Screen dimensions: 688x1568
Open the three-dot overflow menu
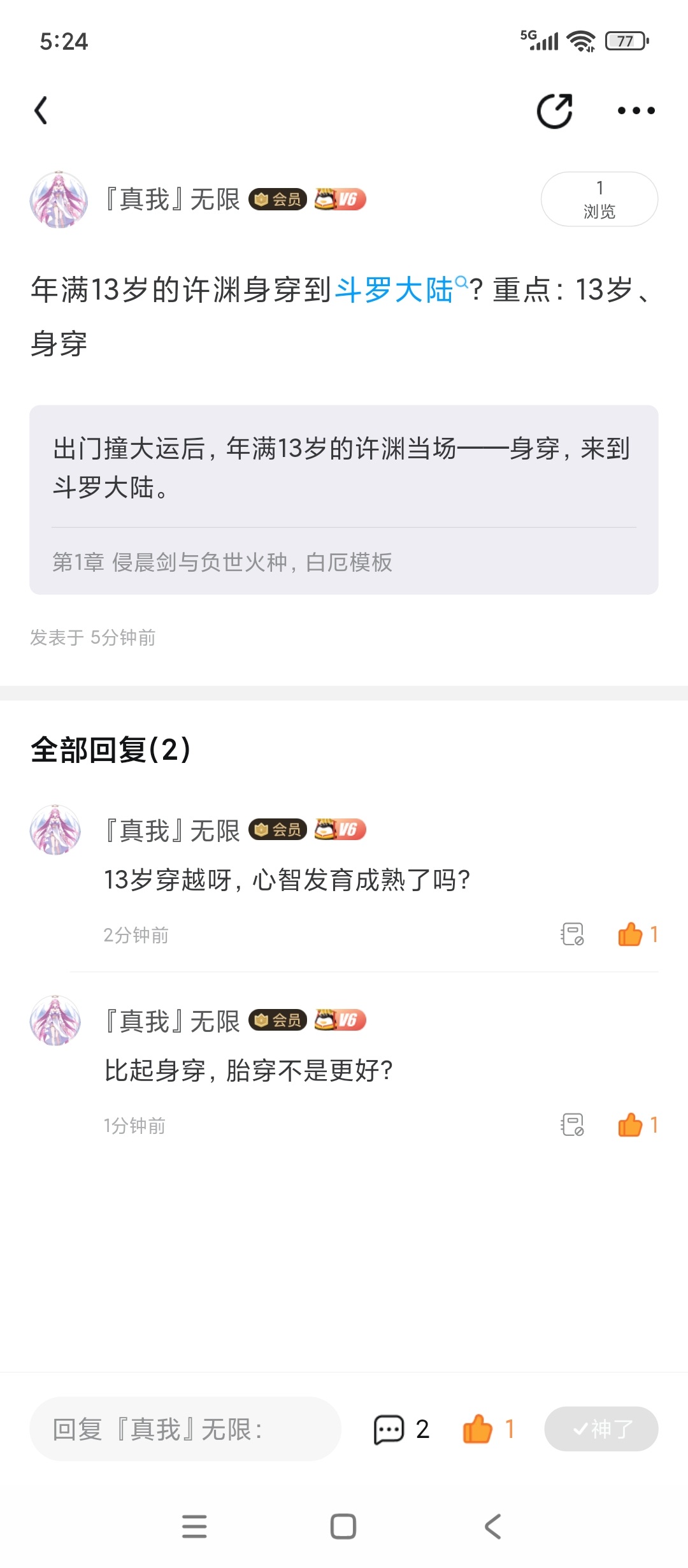[x=636, y=111]
